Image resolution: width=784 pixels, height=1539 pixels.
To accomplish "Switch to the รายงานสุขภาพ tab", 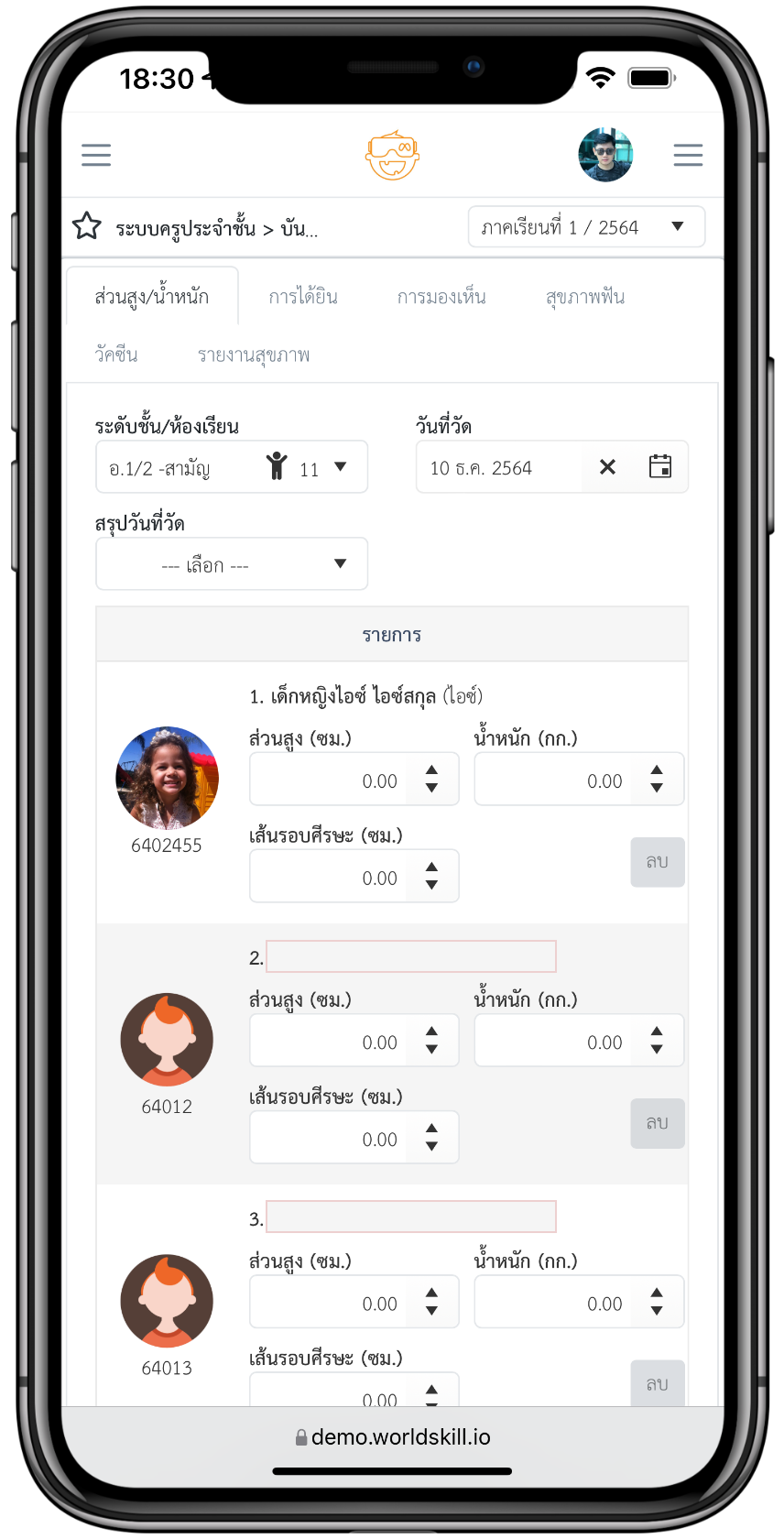I will point(254,355).
